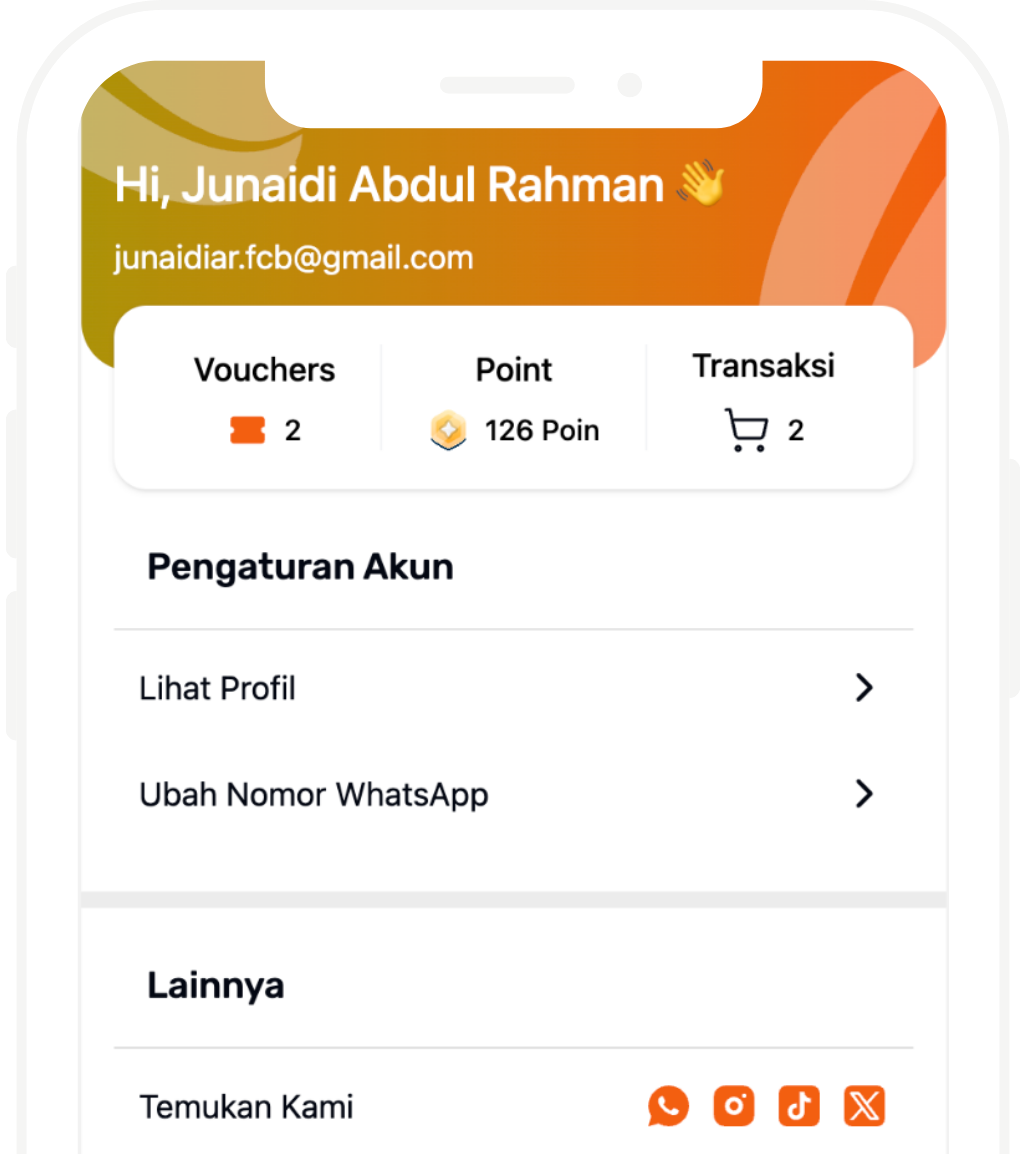Open the Vouchers count

coord(265,430)
